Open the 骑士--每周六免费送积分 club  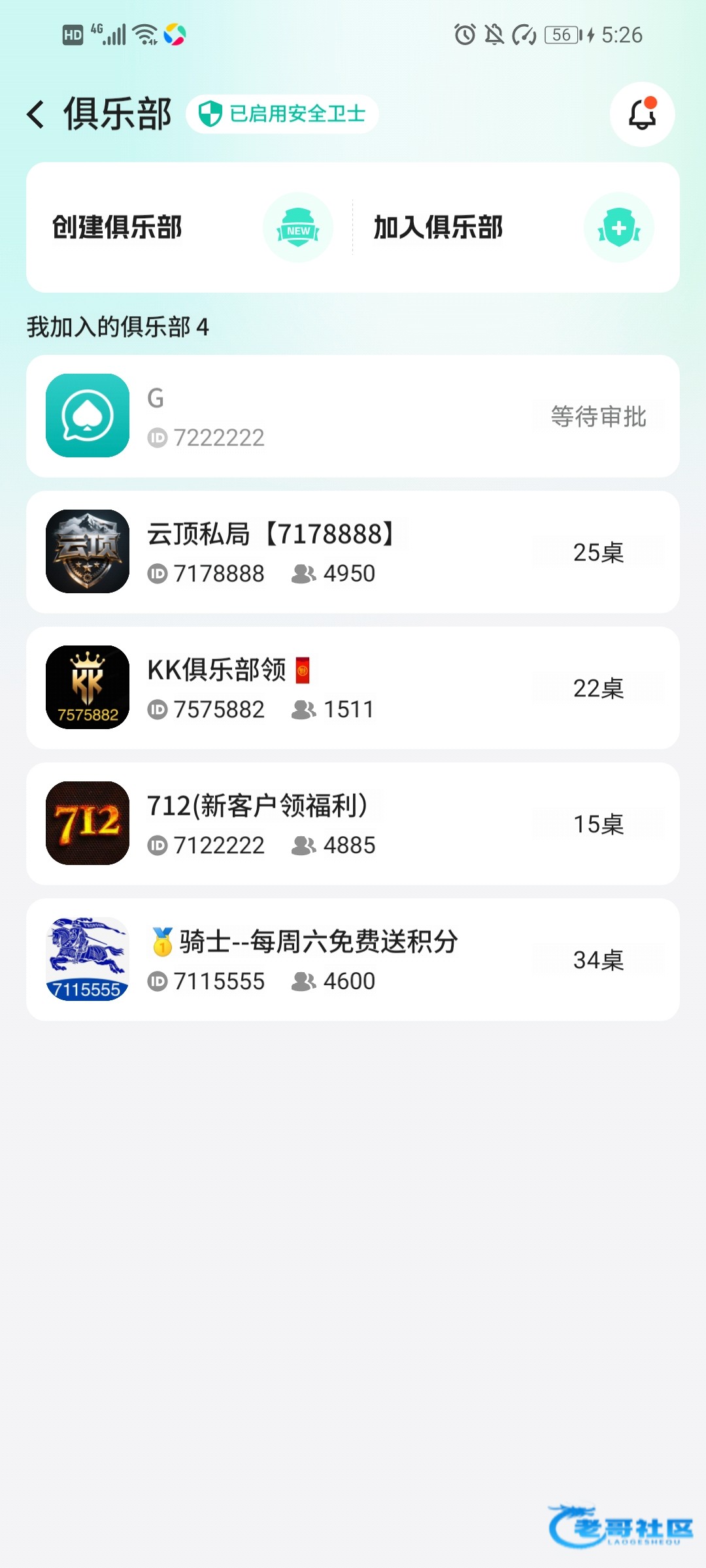point(353,960)
